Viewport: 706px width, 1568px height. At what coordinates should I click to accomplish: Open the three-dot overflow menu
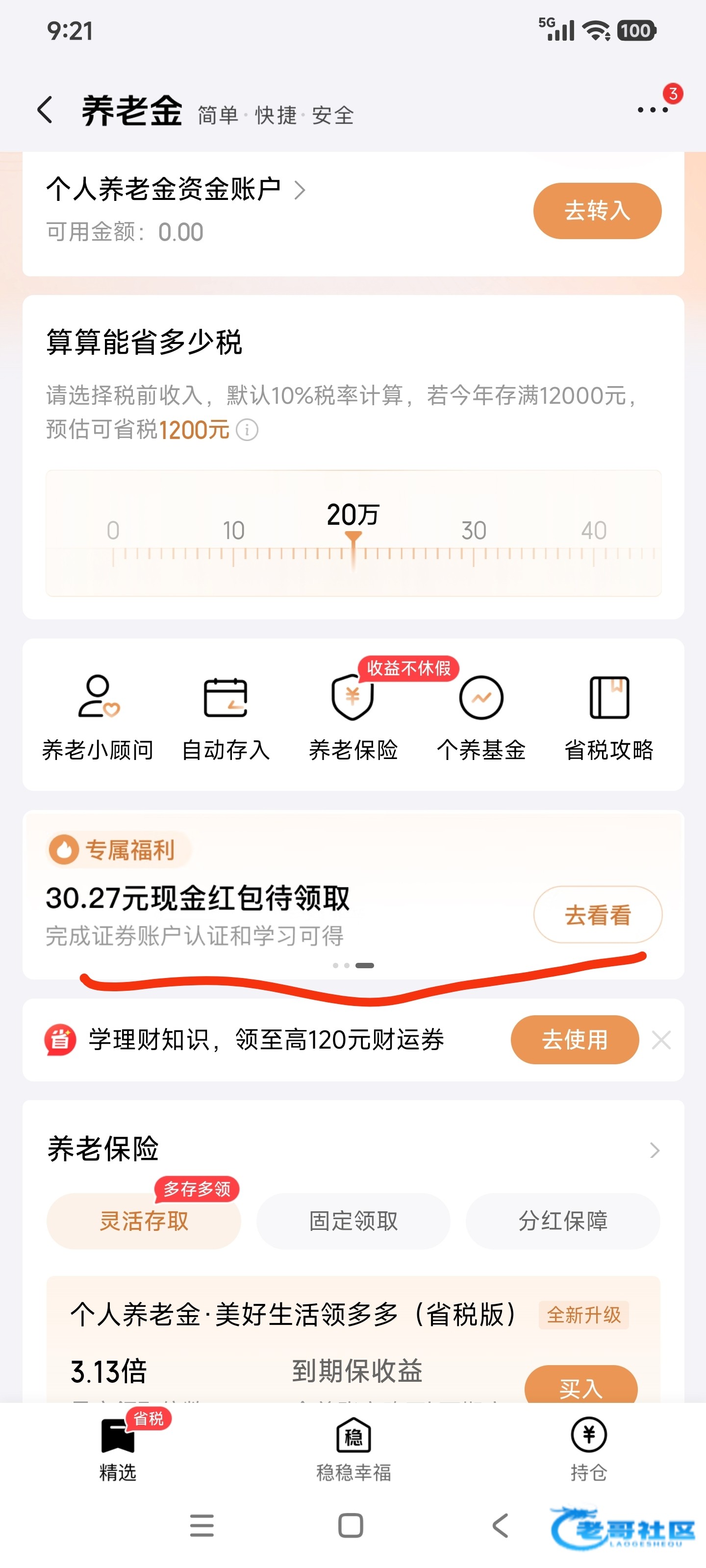[x=653, y=110]
